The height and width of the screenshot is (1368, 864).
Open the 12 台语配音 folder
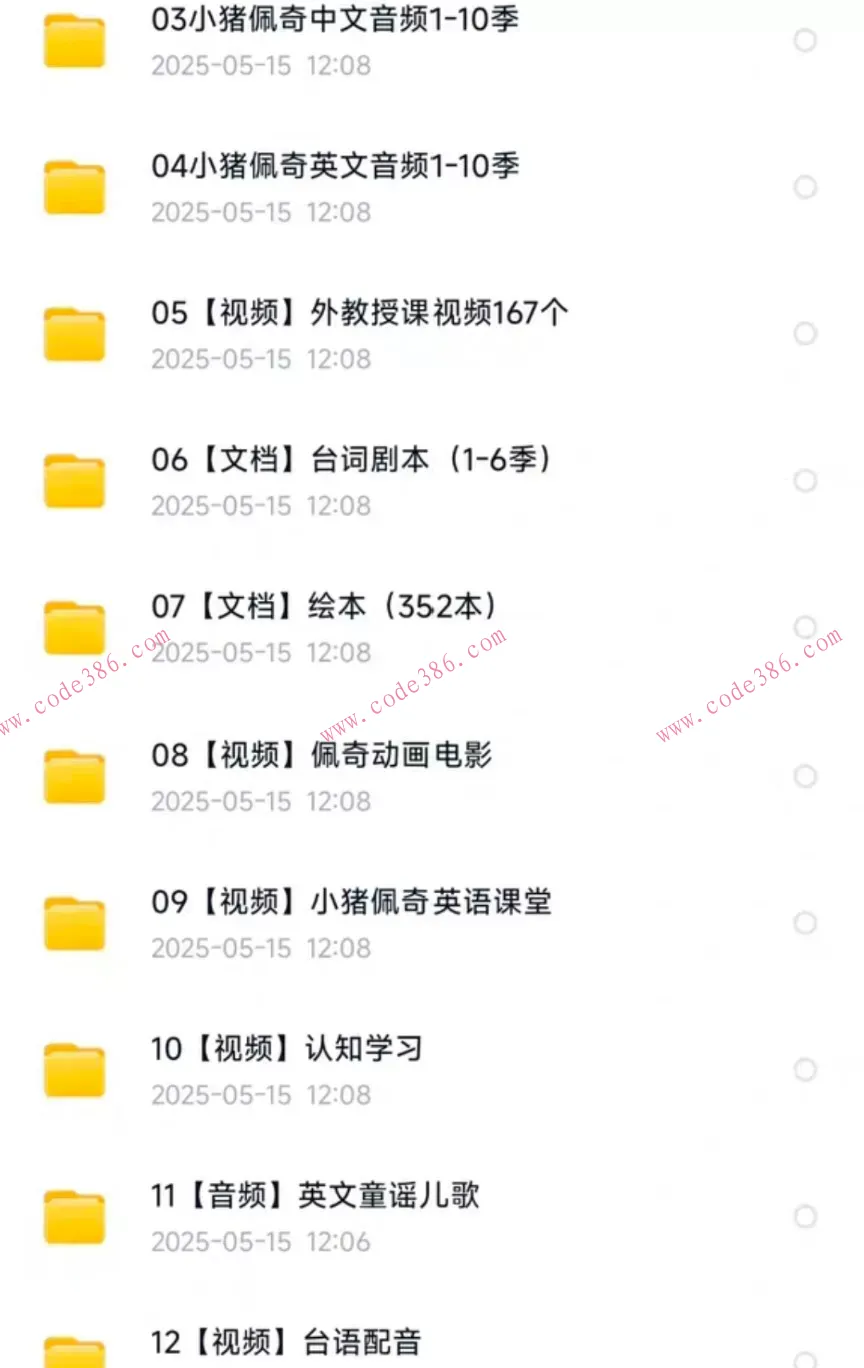pyautogui.click(x=286, y=1343)
